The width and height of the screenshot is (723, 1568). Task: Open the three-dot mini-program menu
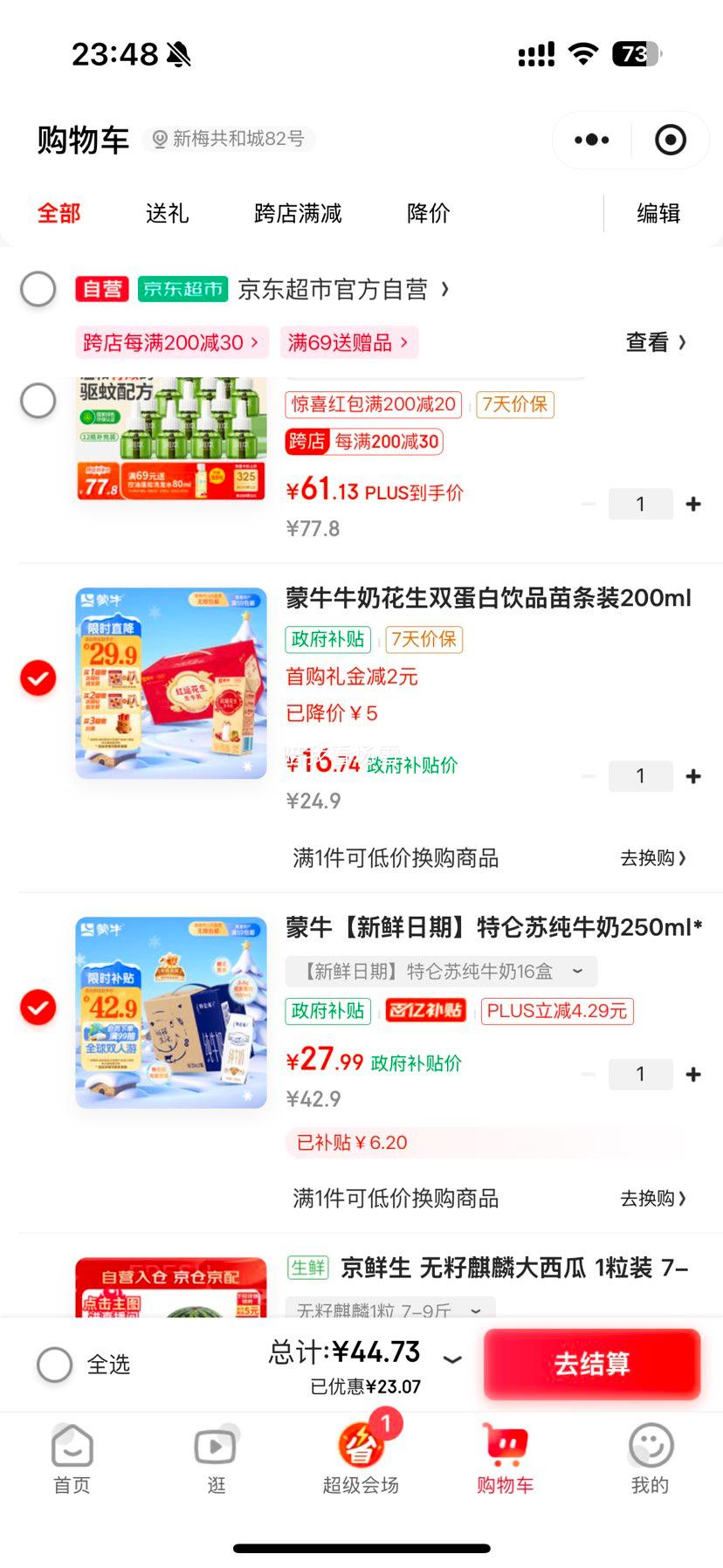click(x=590, y=140)
